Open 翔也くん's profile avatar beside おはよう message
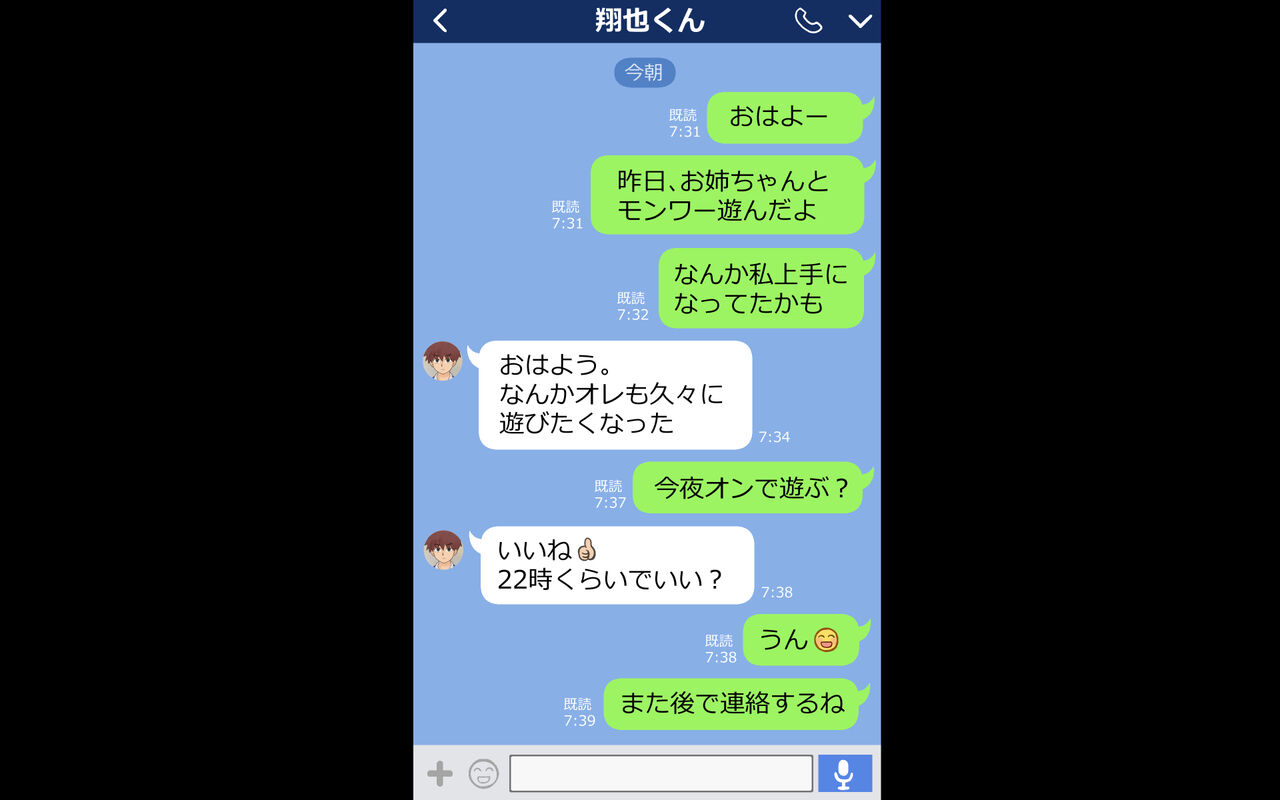This screenshot has height=800, width=1280. (x=442, y=361)
